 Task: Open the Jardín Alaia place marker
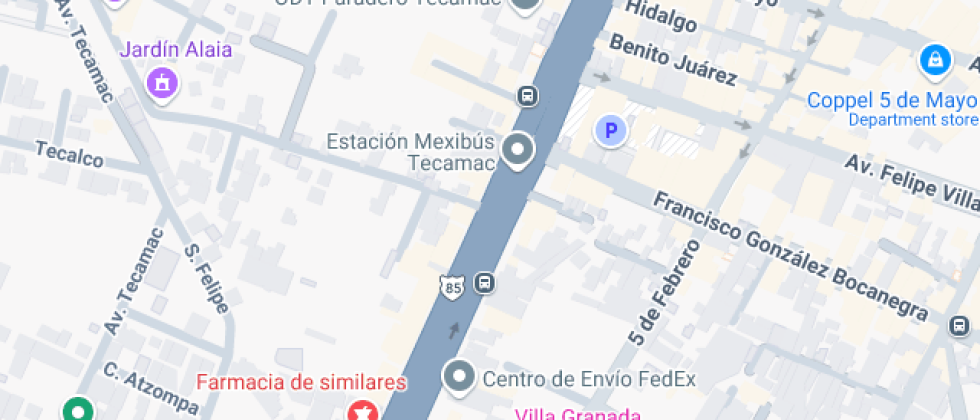click(162, 83)
